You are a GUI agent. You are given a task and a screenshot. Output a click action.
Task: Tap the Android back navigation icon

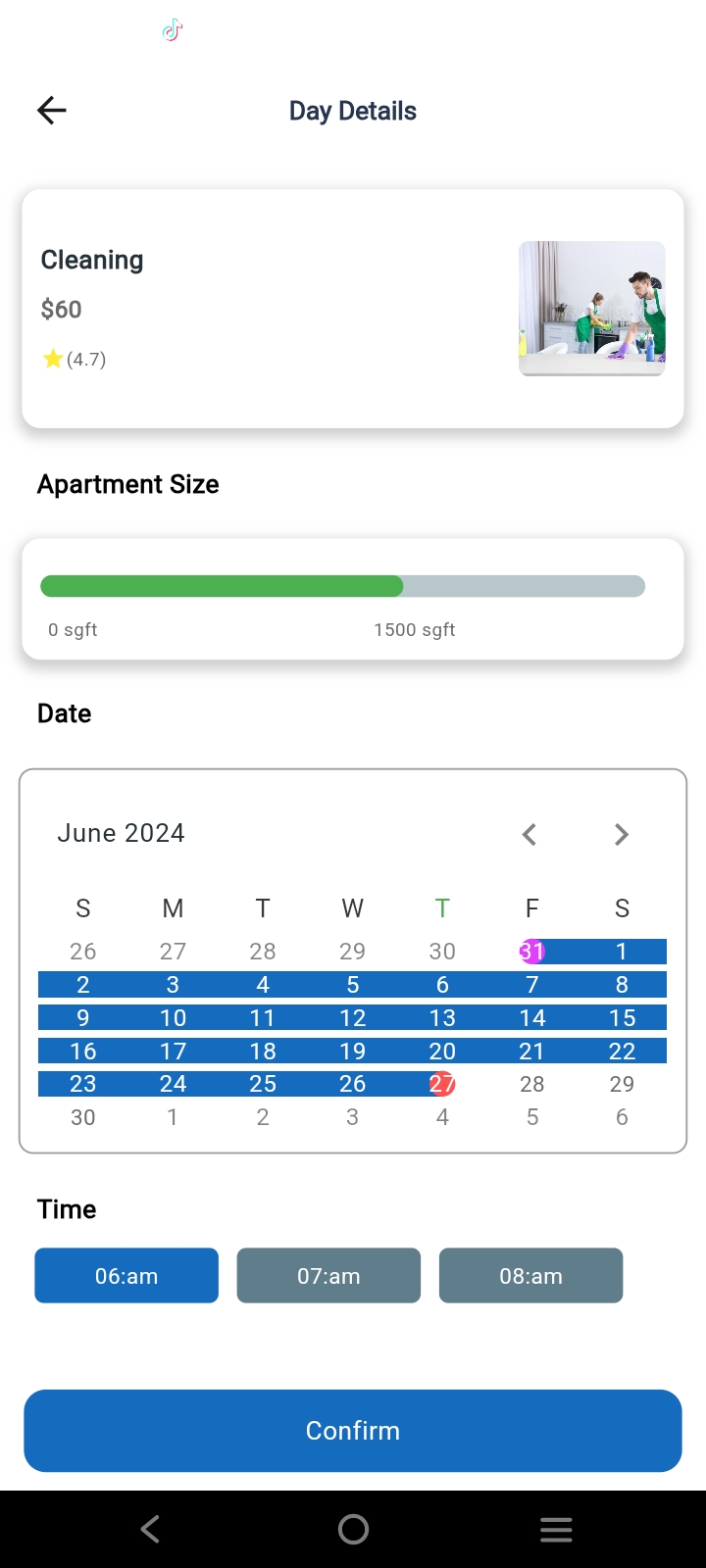(149, 1528)
